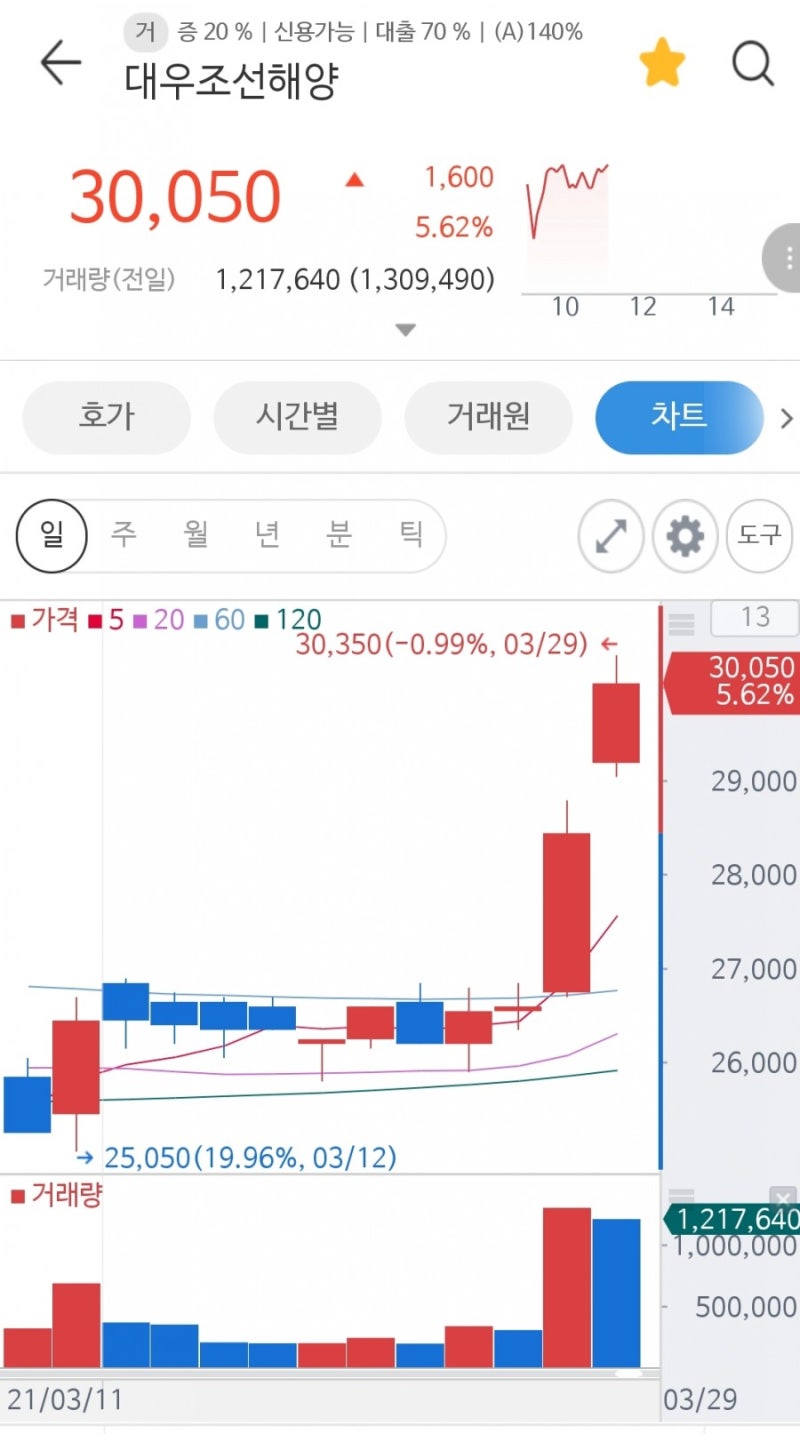Viewport: 800px width, 1434px height.
Task: Open the 도구 tools menu
Action: pos(760,536)
